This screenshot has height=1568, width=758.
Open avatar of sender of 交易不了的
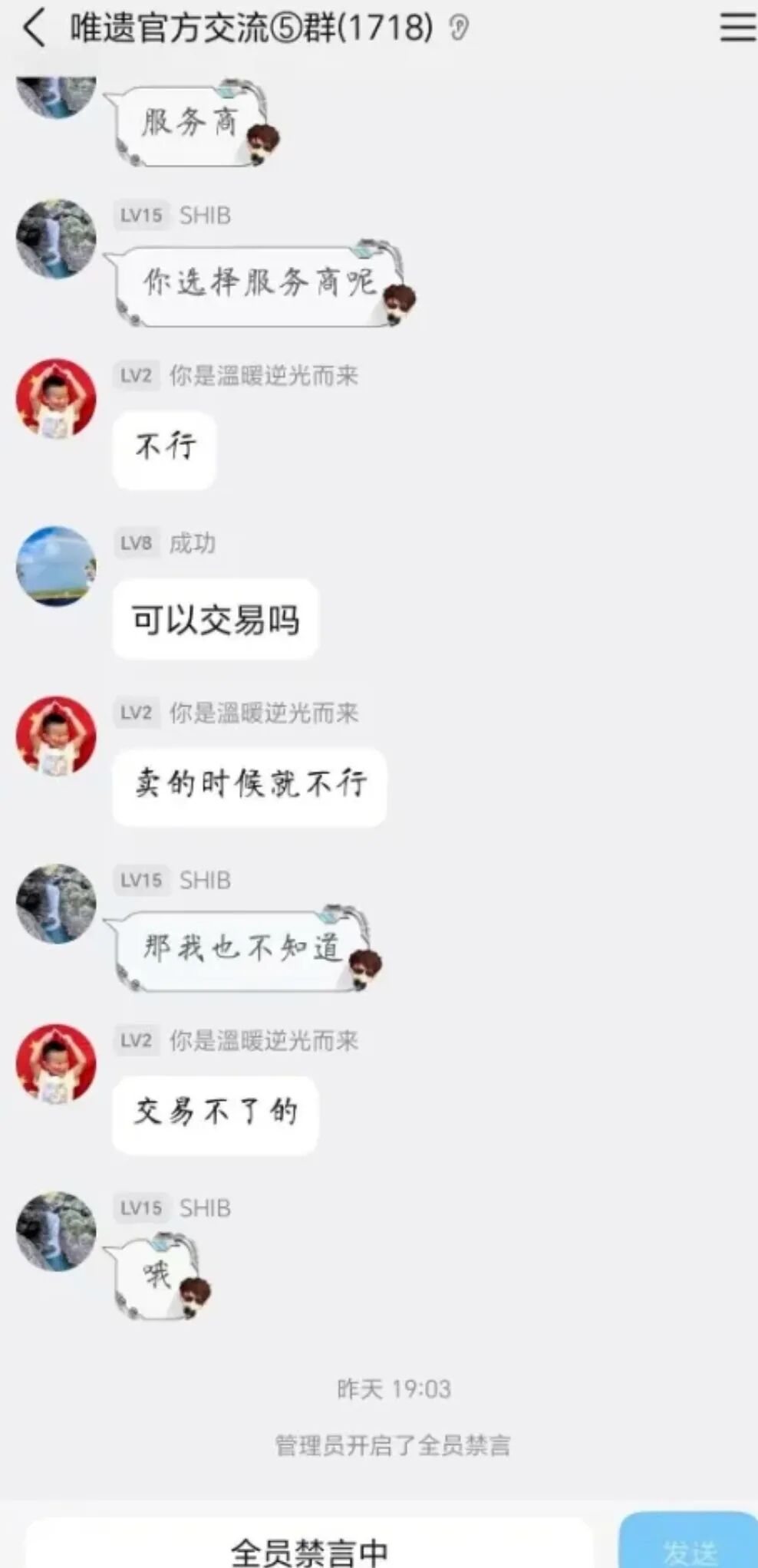click(x=56, y=1063)
